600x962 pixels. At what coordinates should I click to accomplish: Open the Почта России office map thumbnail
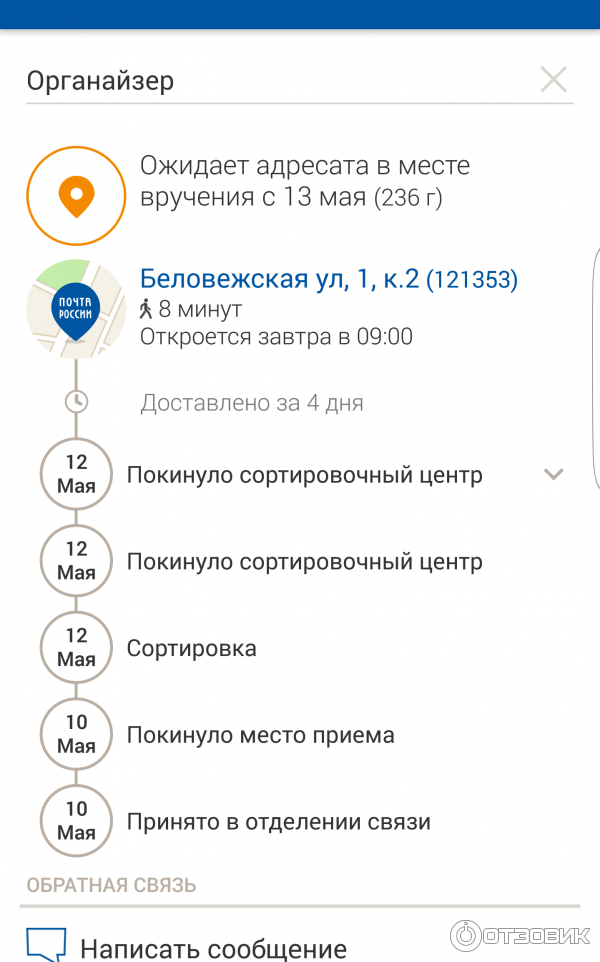[76, 308]
